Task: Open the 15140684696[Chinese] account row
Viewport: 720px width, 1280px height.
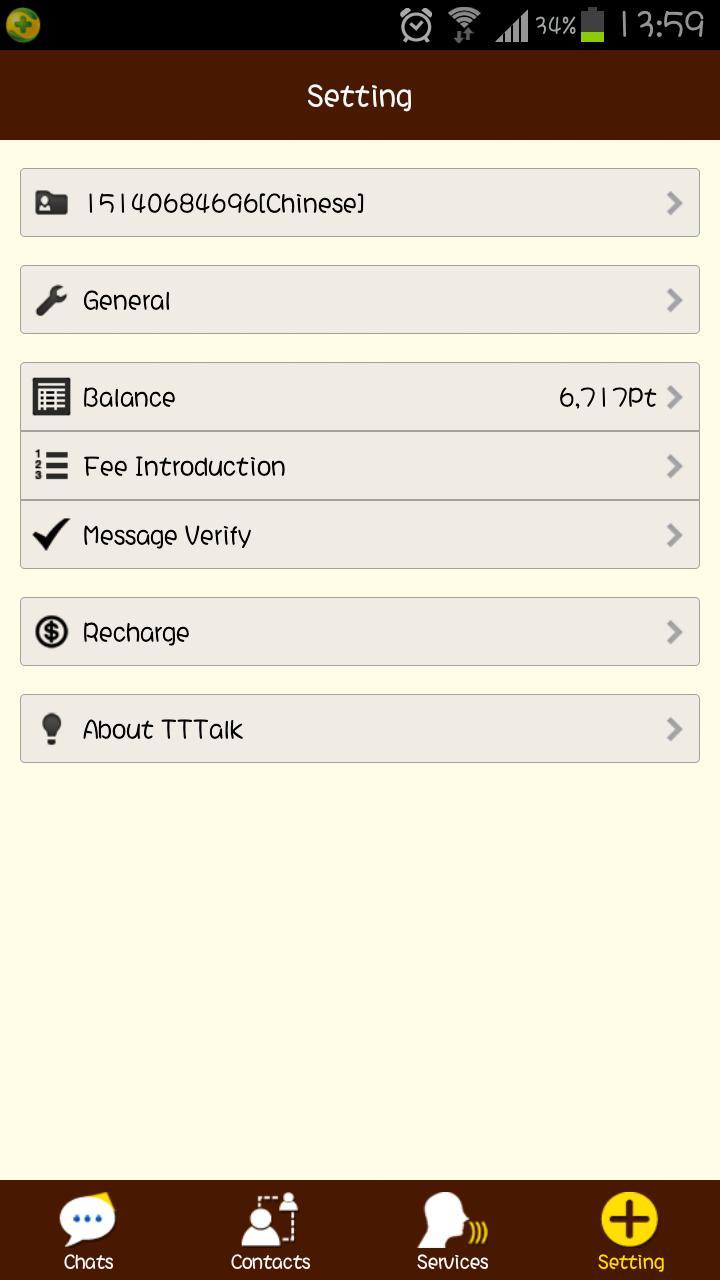Action: [360, 203]
